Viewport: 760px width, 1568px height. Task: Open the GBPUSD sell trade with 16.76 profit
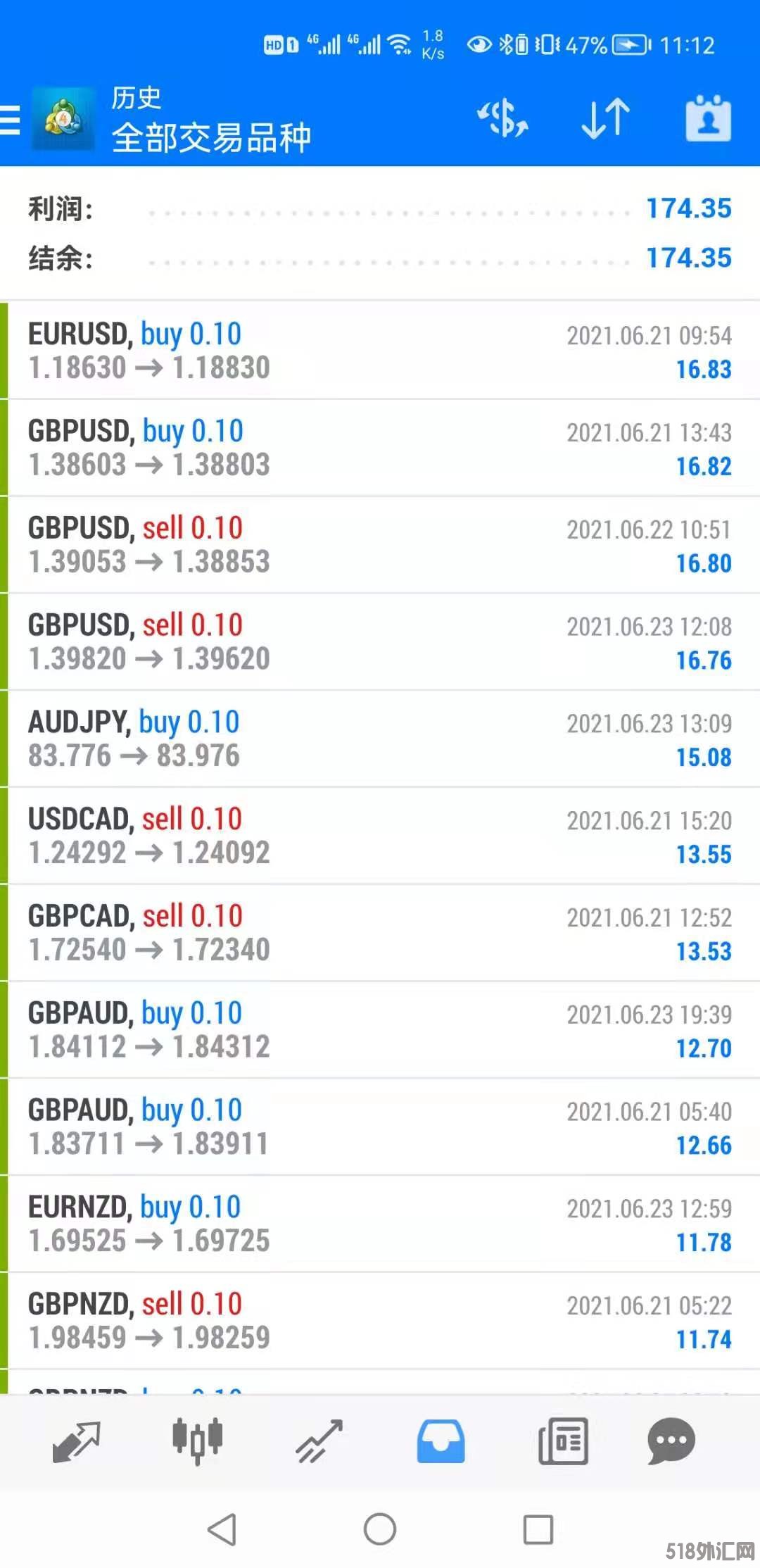pyautogui.click(x=380, y=641)
